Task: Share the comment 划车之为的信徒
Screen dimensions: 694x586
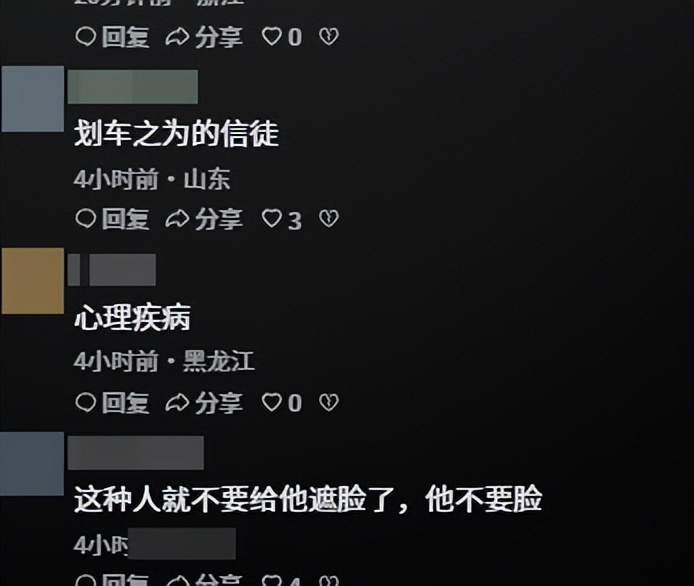Action: pos(204,219)
